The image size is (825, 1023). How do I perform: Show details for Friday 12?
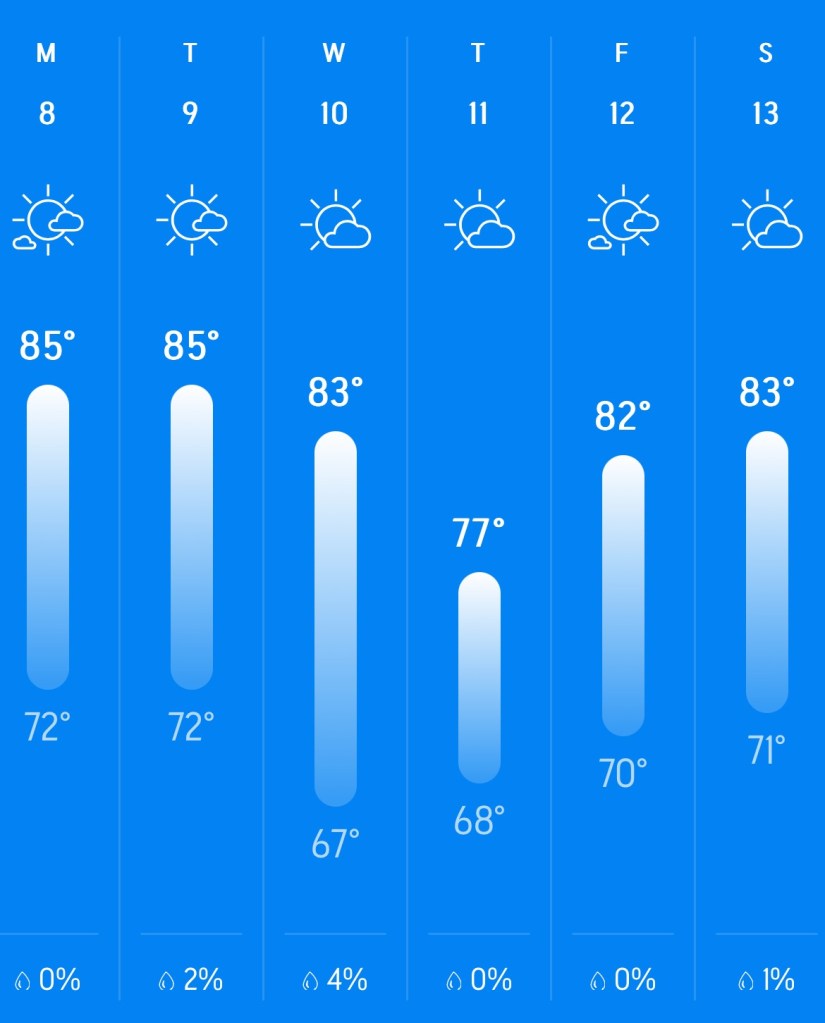[x=622, y=113]
